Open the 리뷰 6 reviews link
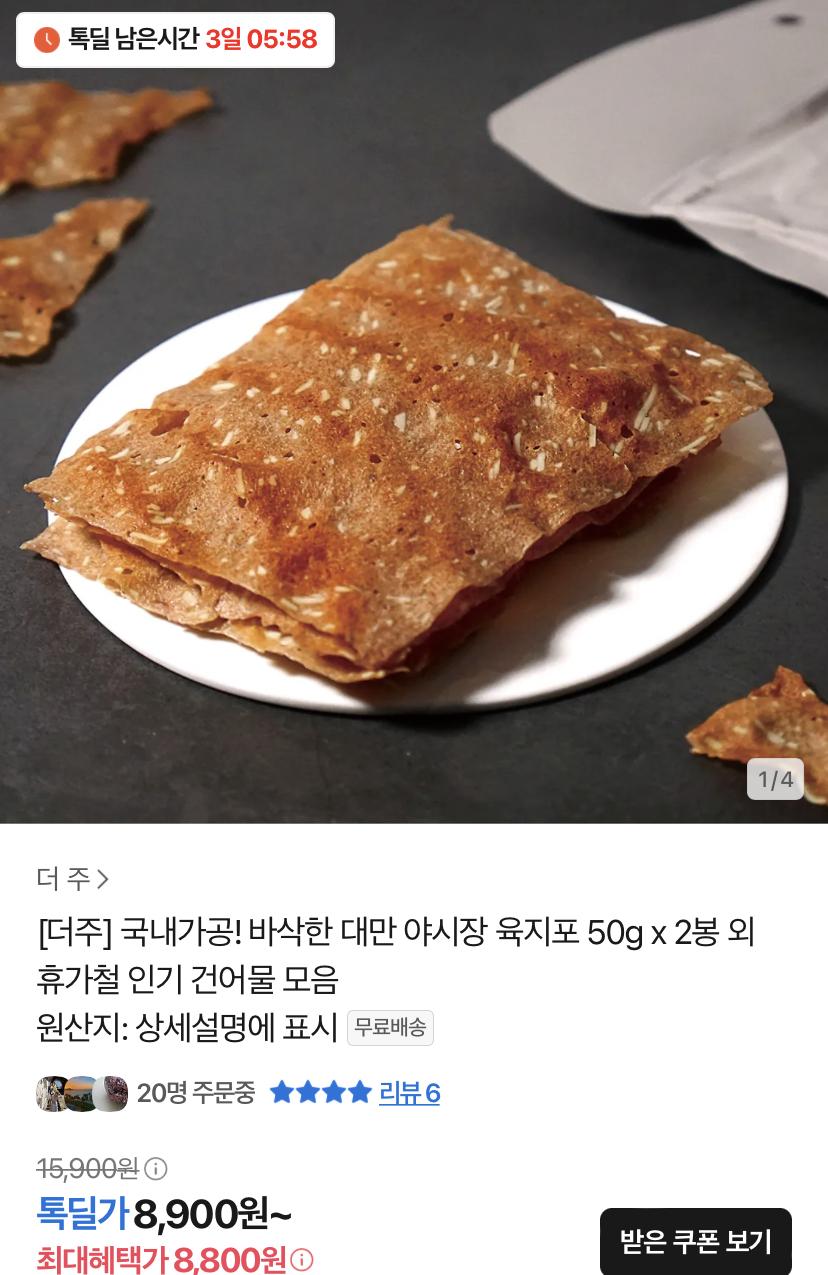Viewport: 828px width, 1275px height. coord(409,1093)
